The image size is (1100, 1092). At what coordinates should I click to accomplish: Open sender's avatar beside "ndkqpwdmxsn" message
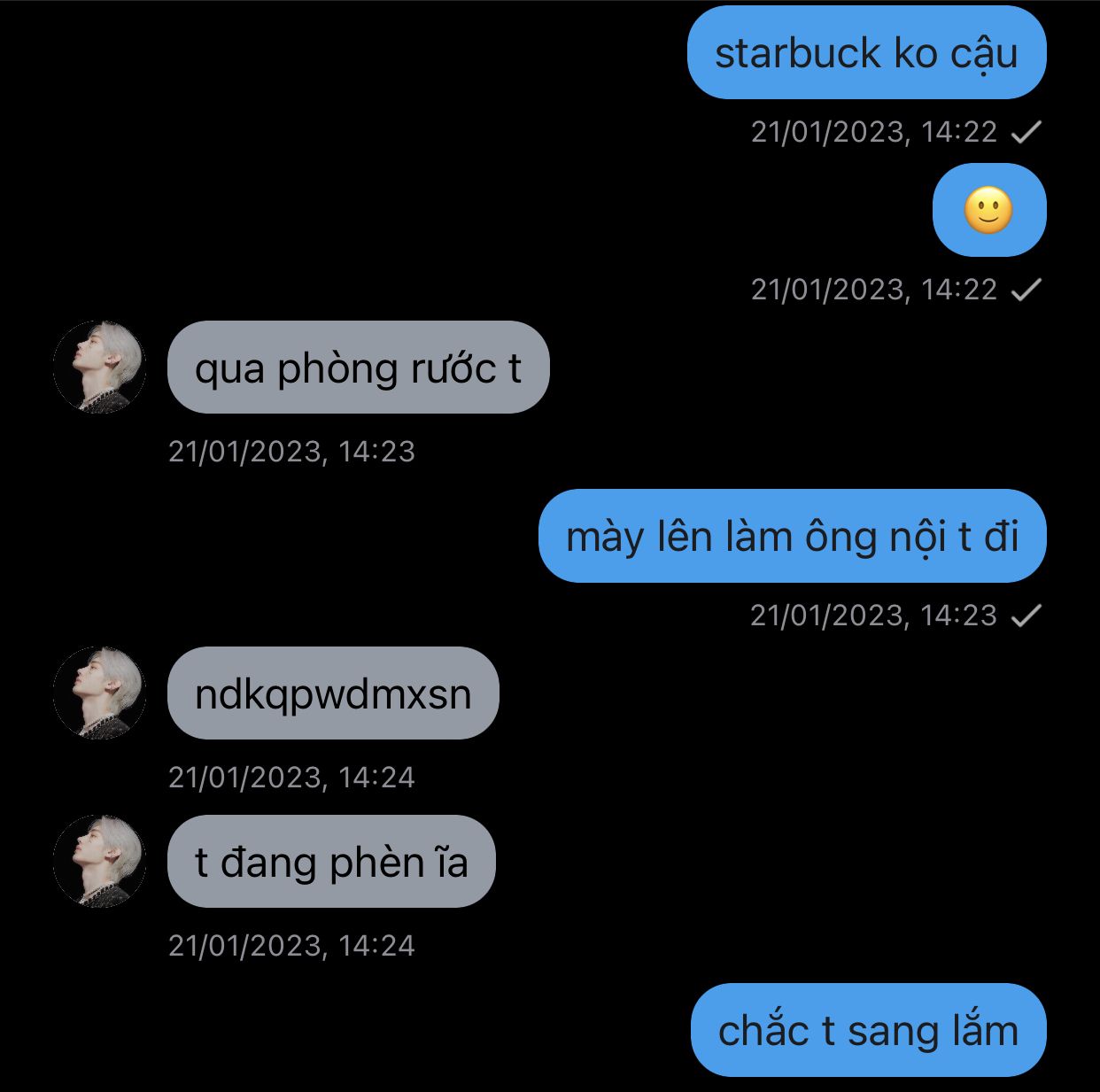coord(99,693)
